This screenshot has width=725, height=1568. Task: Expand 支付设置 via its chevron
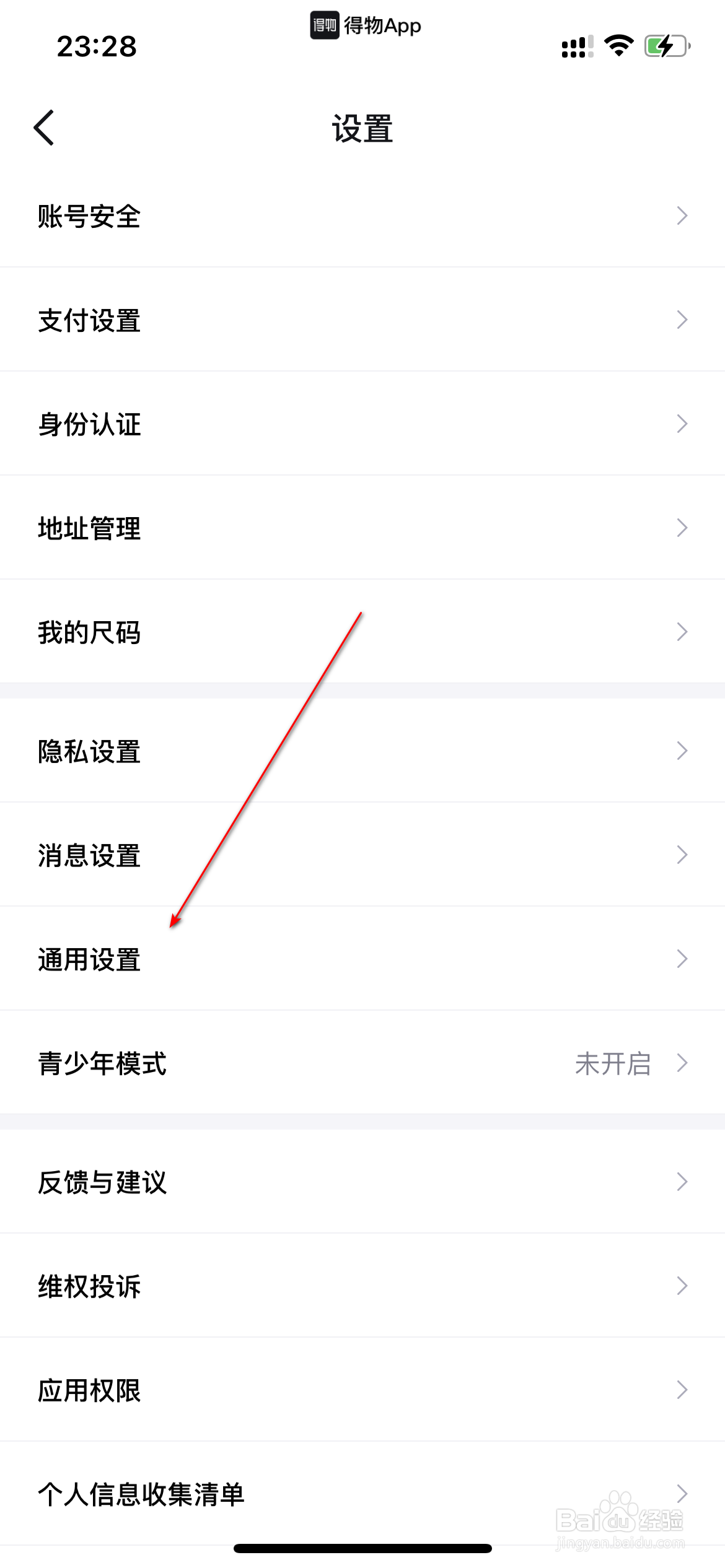683,320
